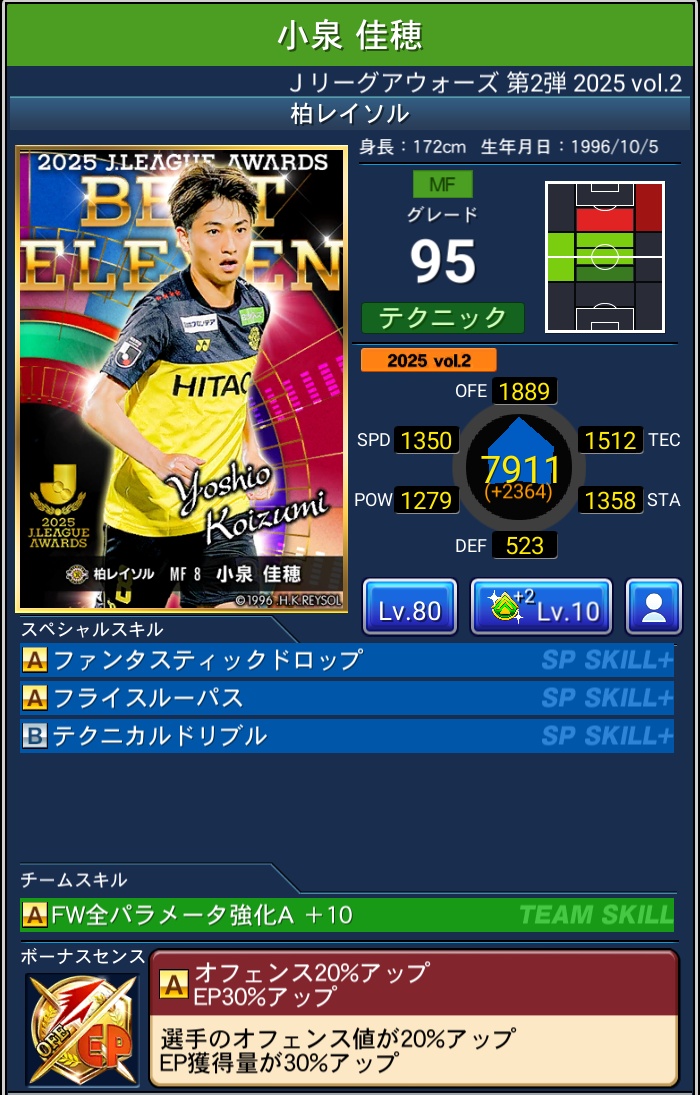Open the フライスルーパス skill row
This screenshot has width=700, height=1095.
(x=346, y=698)
